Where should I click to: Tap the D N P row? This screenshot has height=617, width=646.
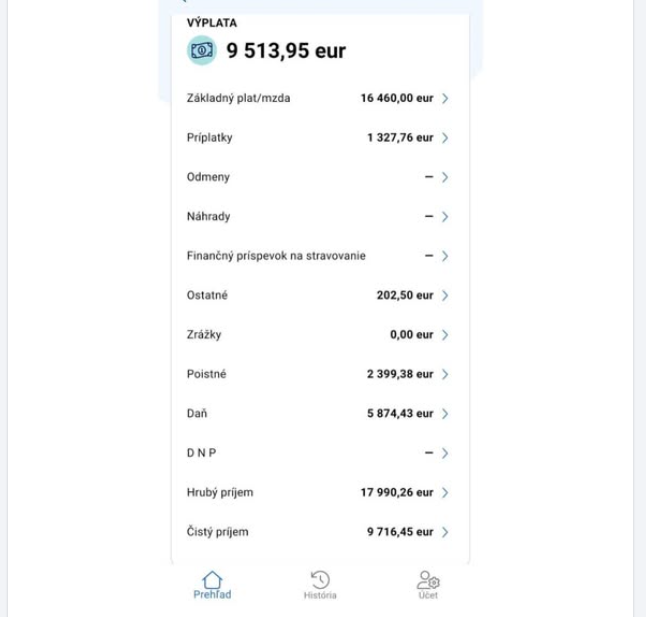(x=318, y=453)
